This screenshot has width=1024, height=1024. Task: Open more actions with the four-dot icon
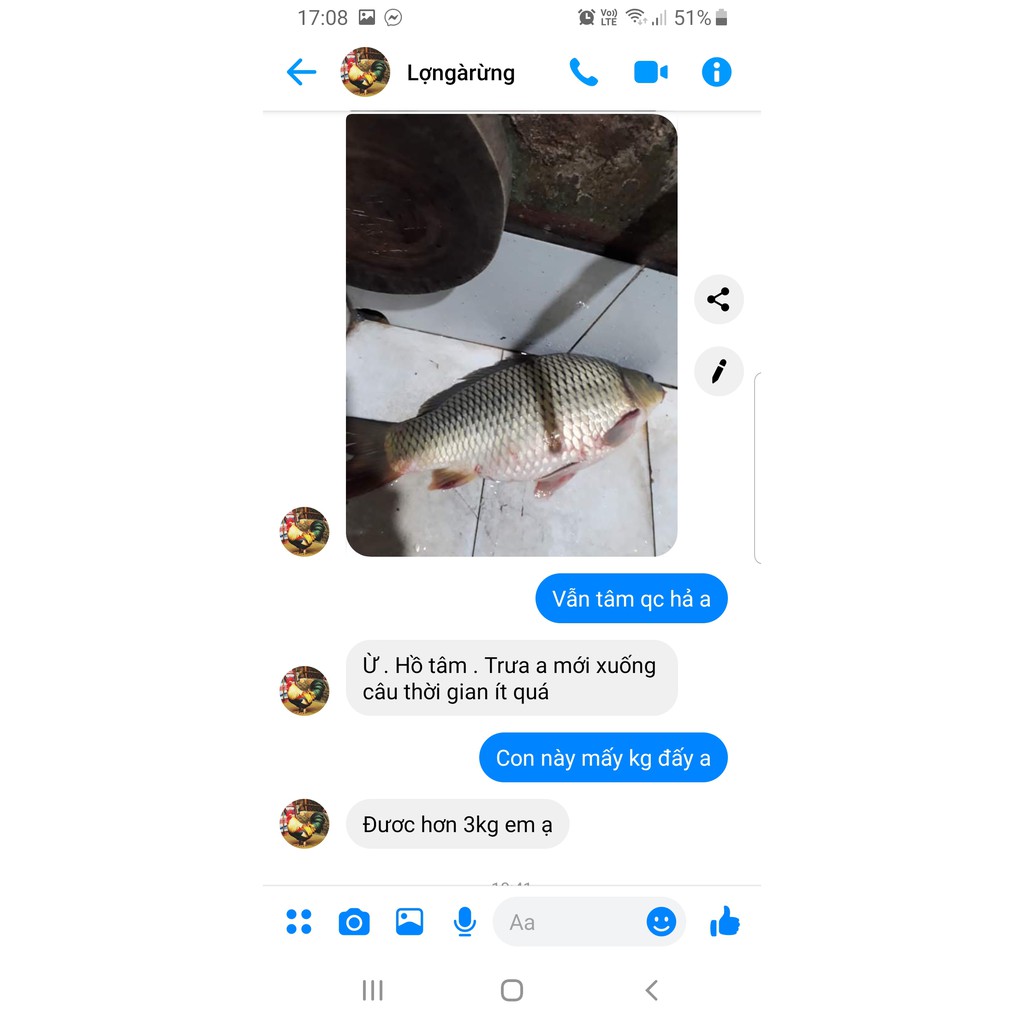coord(299,922)
